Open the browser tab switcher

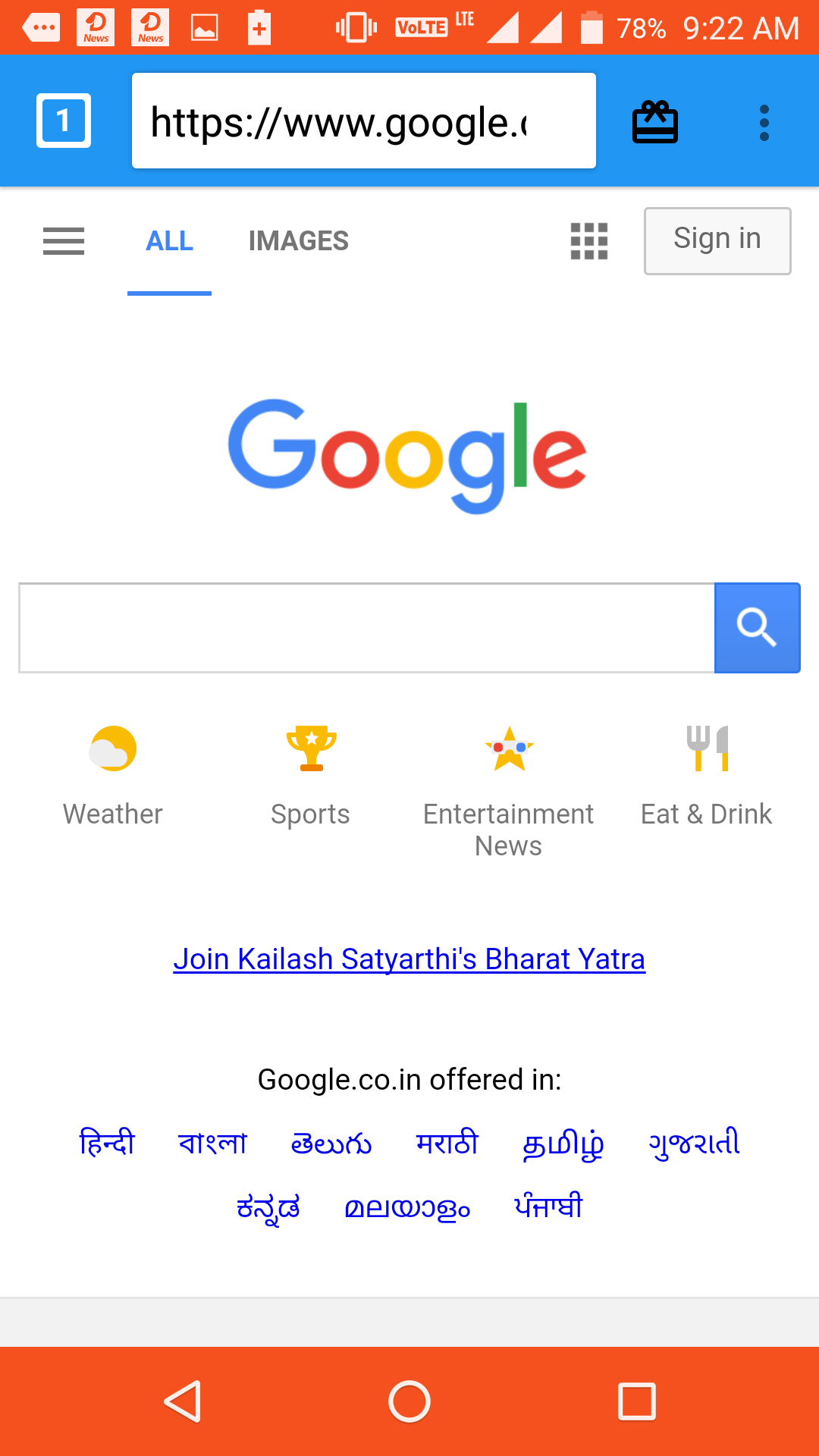point(64,121)
